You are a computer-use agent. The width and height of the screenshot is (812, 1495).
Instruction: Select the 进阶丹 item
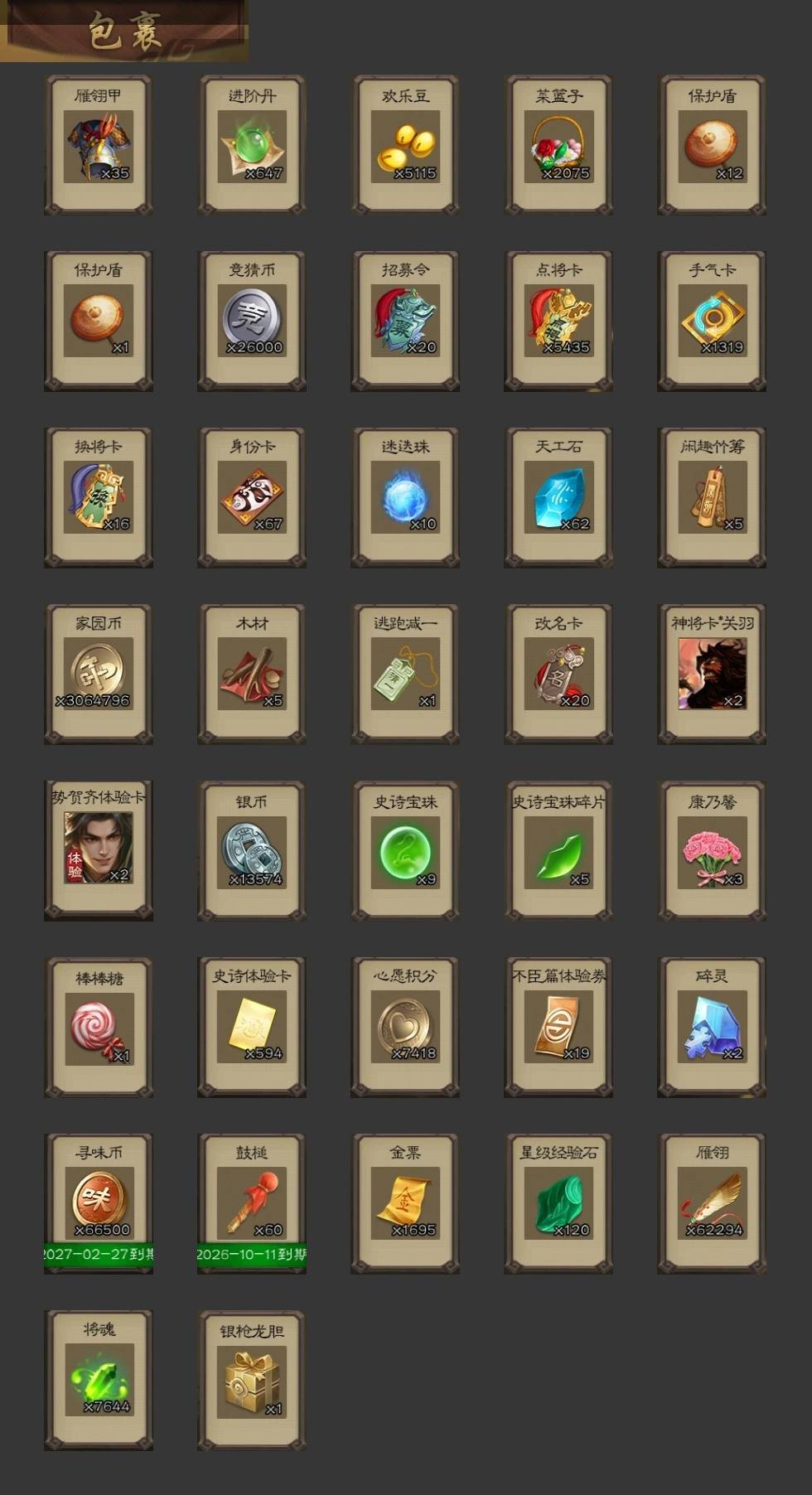252,145
